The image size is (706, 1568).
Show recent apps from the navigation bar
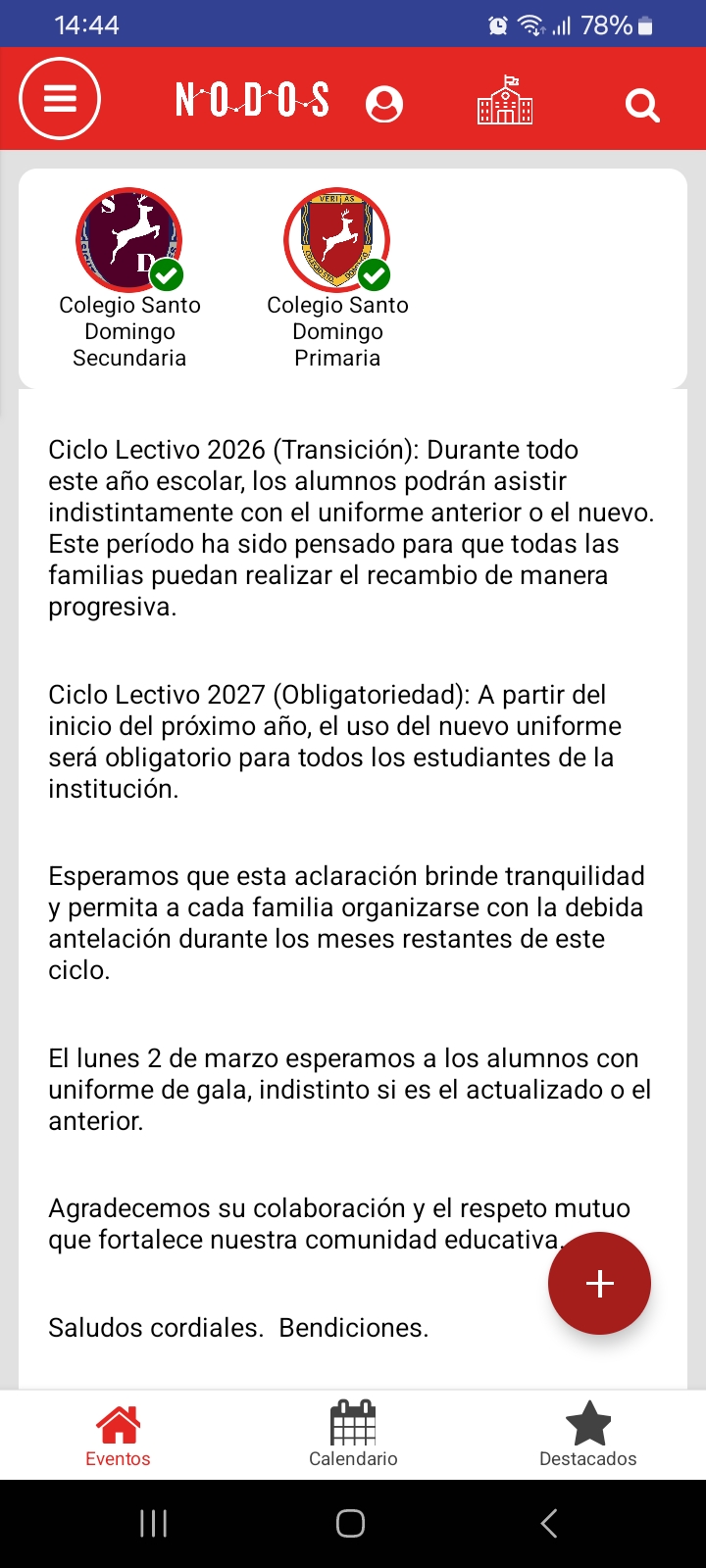pyautogui.click(x=154, y=1523)
